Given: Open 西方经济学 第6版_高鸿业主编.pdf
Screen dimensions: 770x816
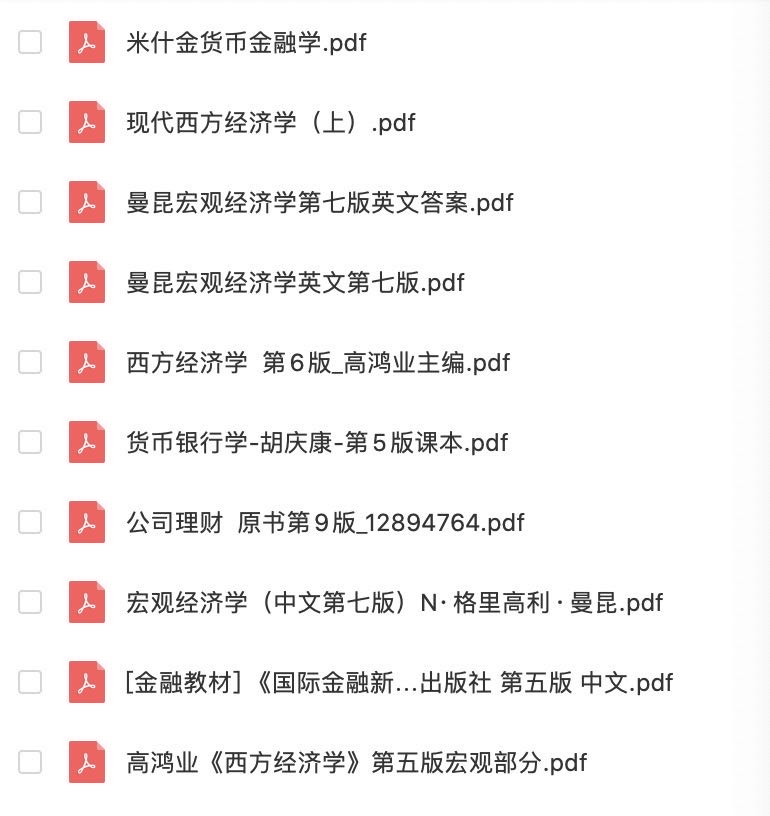Looking at the screenshot, I should (318, 363).
